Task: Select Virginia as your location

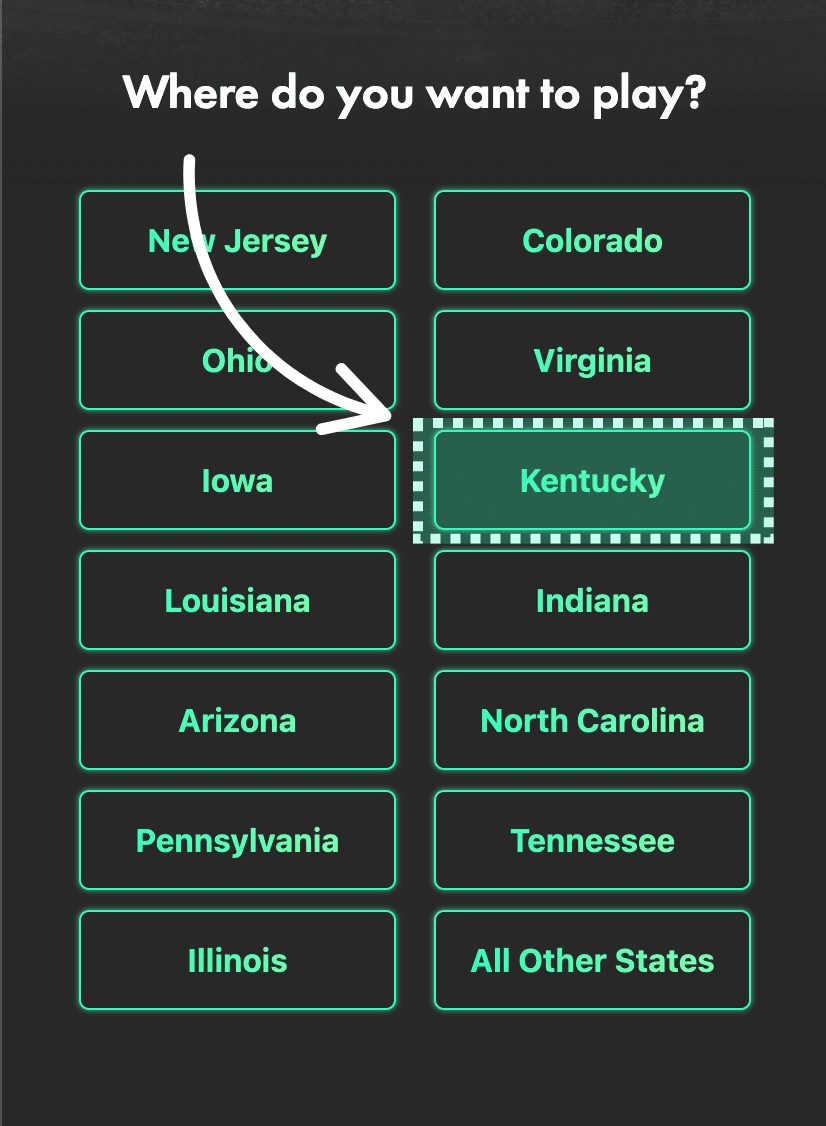Action: (x=592, y=360)
